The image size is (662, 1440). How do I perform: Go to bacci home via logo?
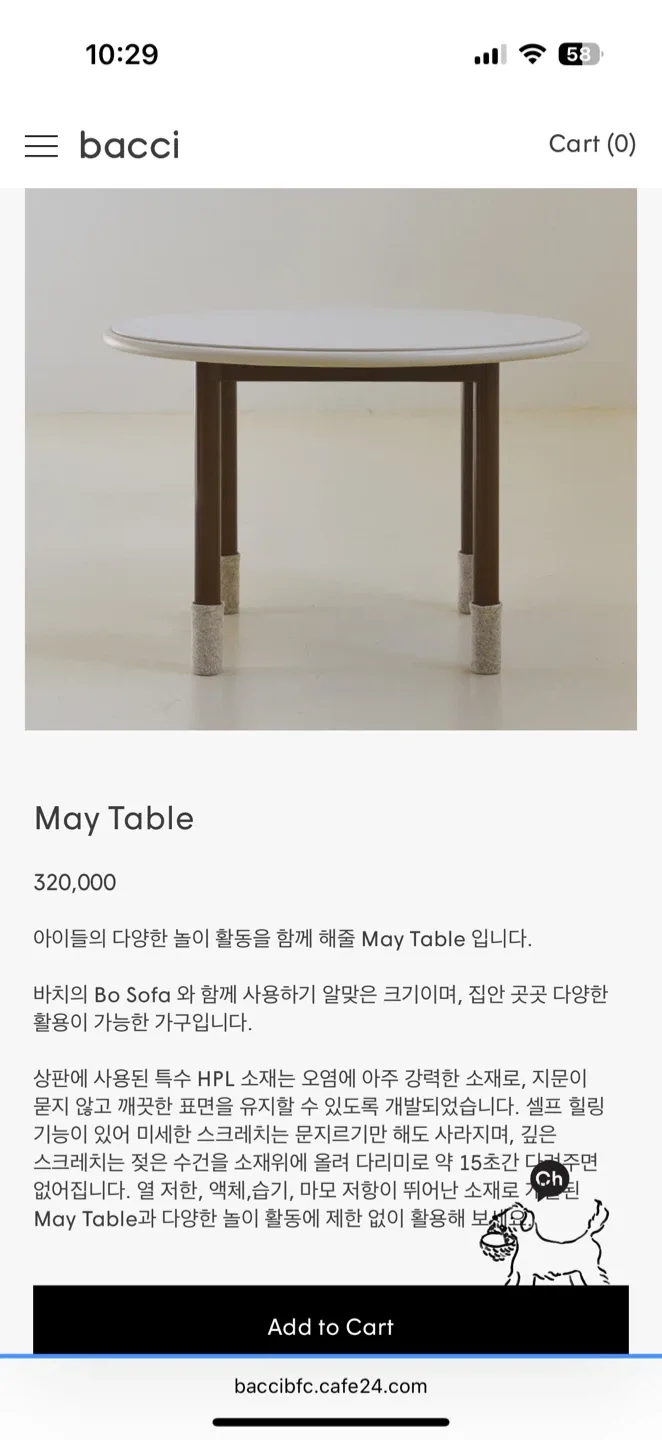click(129, 146)
